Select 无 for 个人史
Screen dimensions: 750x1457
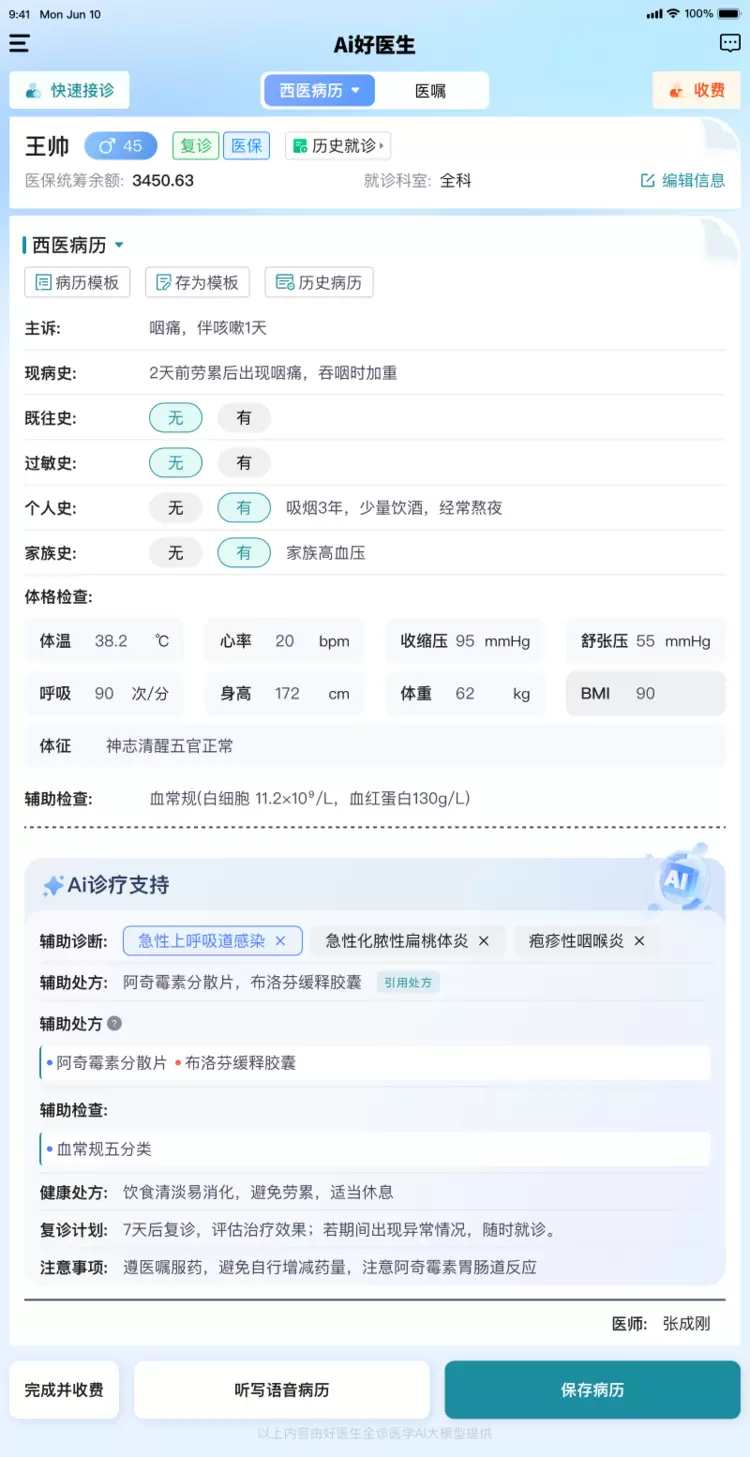(x=176, y=508)
